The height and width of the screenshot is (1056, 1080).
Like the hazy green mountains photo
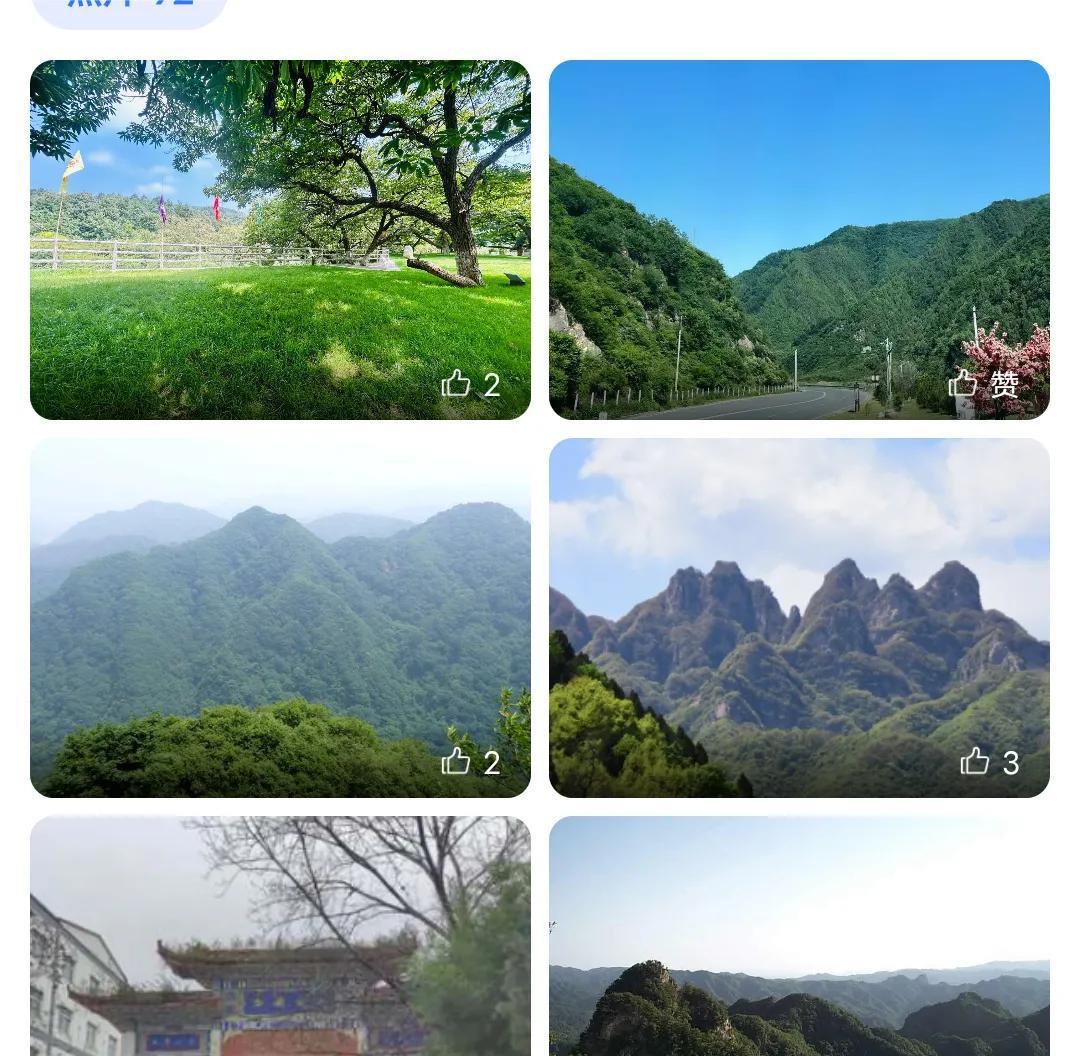(457, 762)
